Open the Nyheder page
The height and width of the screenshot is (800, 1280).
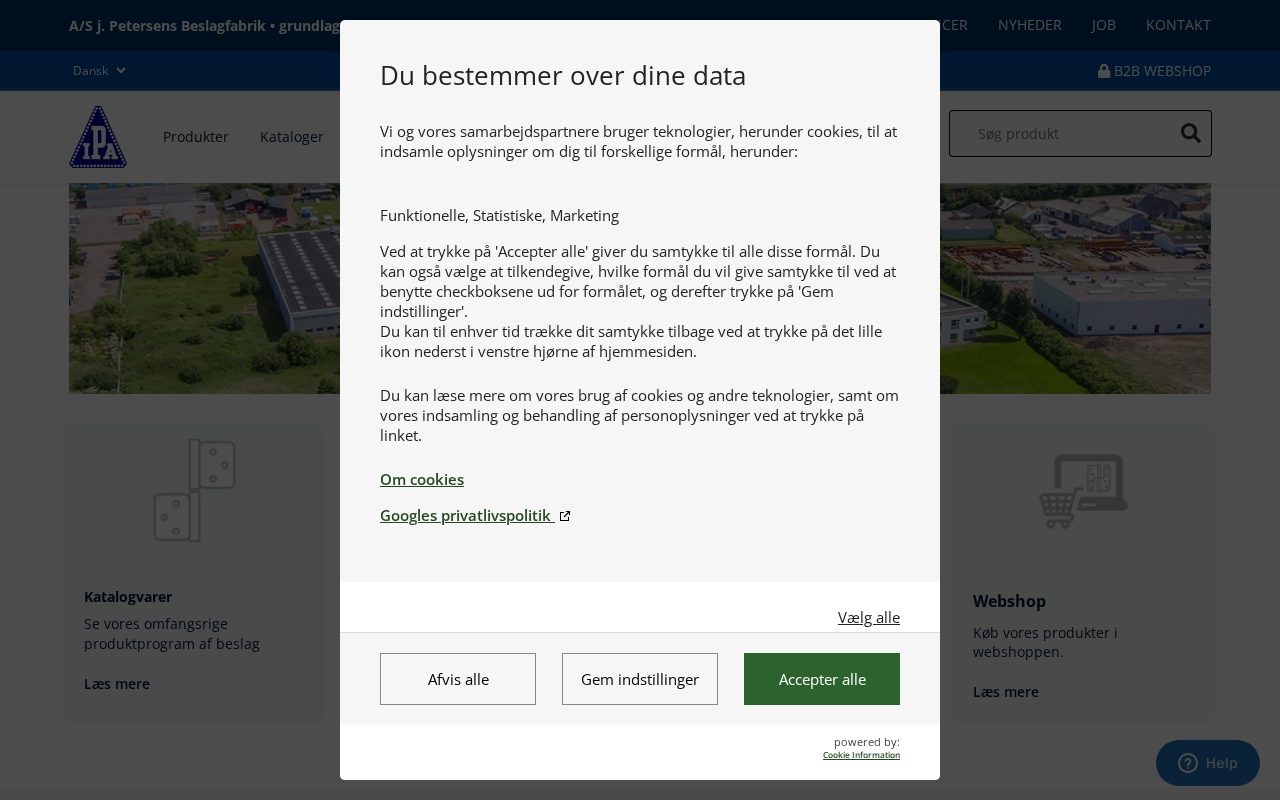coord(1029,25)
